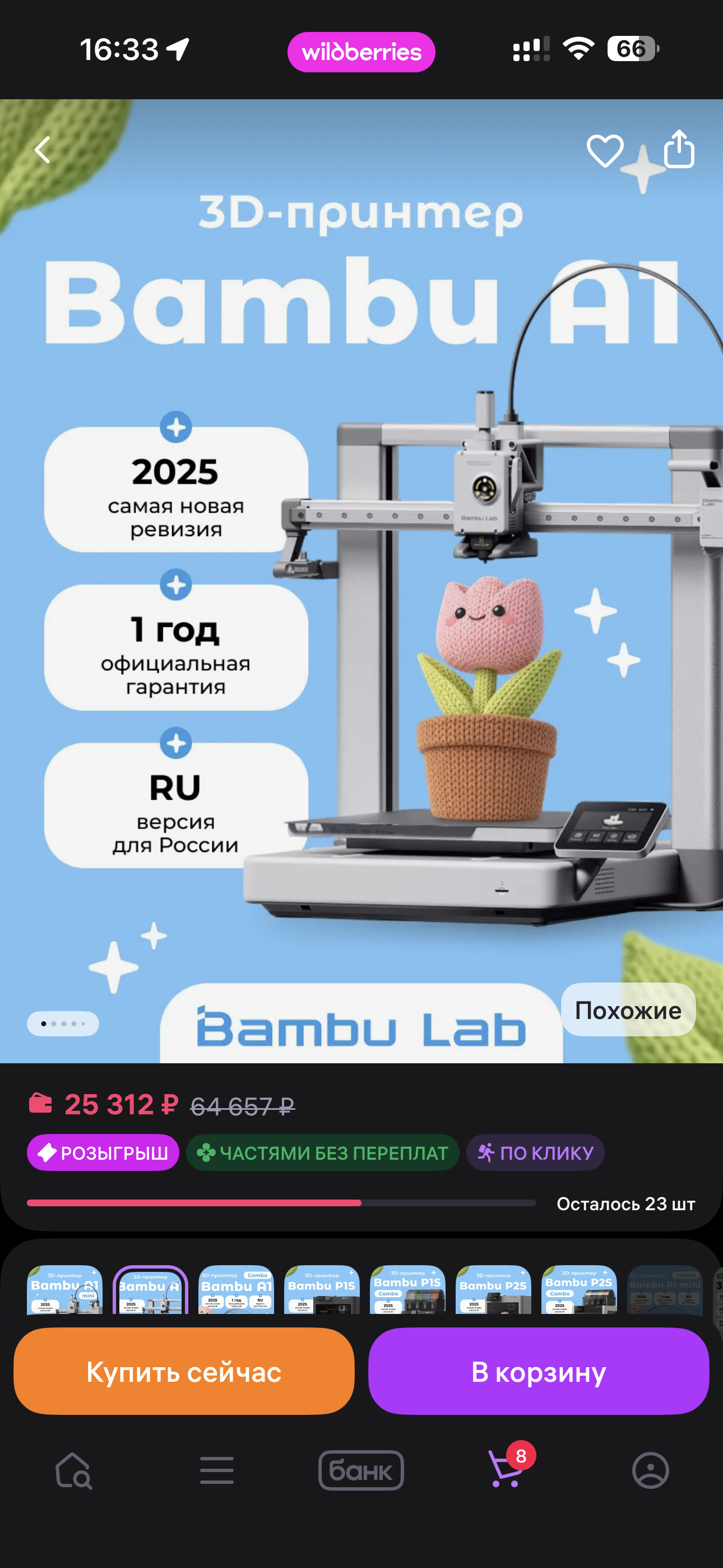Open the shopping cart tab
The image size is (723, 1568).
pyautogui.click(x=506, y=1470)
